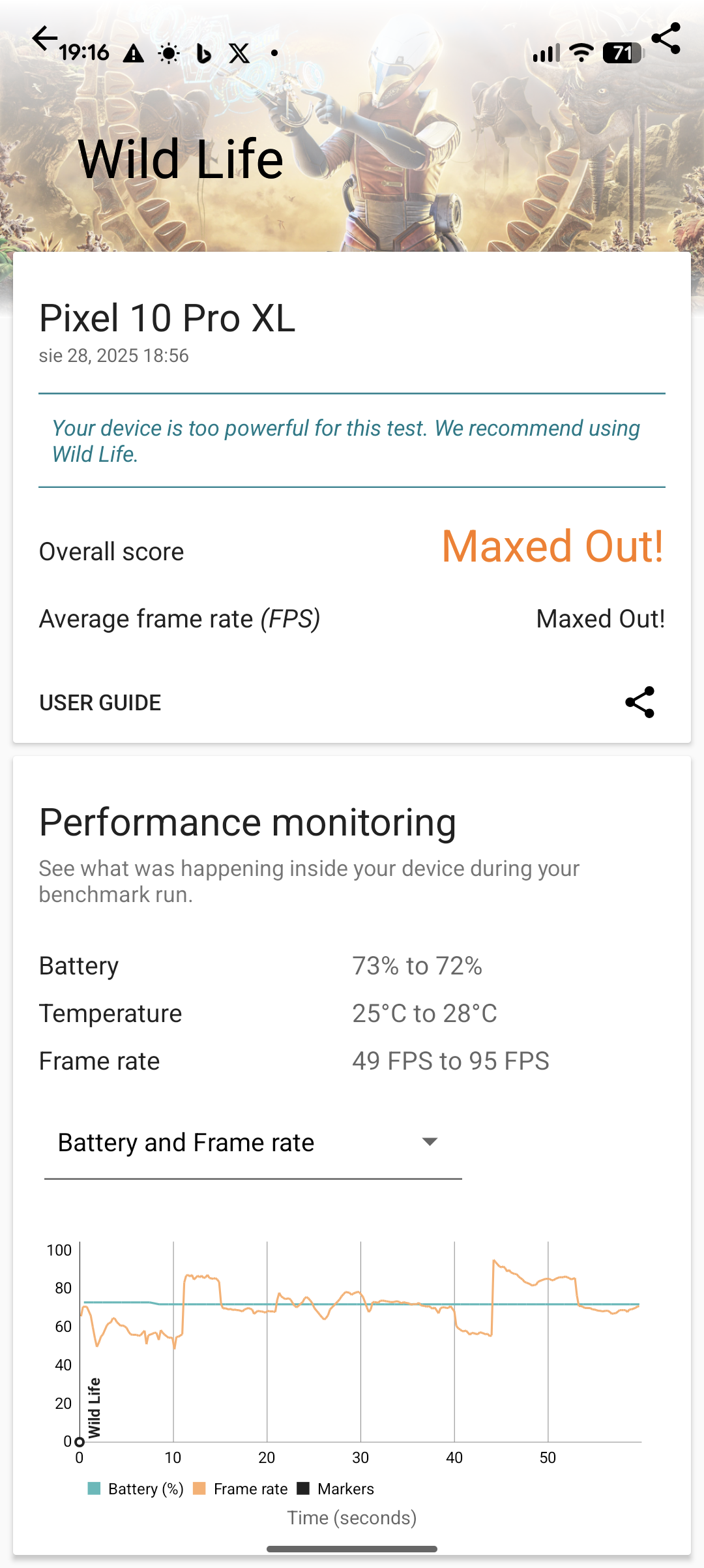Image resolution: width=704 pixels, height=1568 pixels.
Task: Open the USER GUIDE
Action: (x=100, y=702)
